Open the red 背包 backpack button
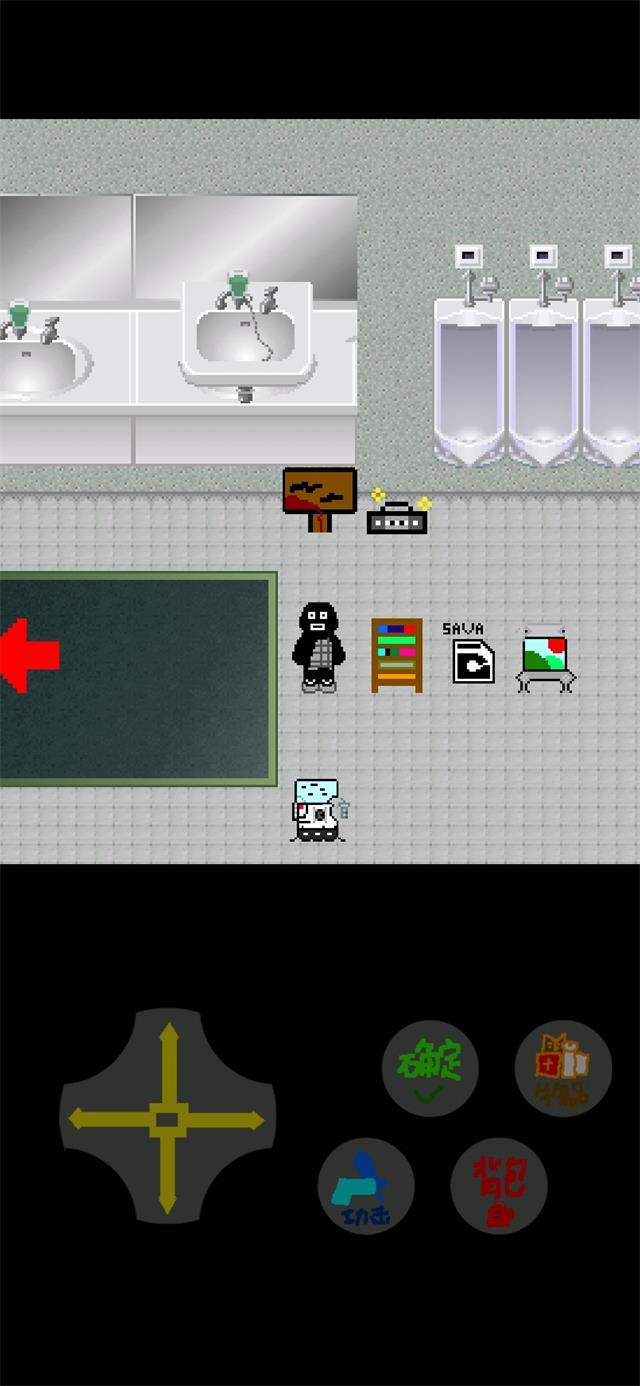Image resolution: width=640 pixels, height=1386 pixels. tap(498, 1186)
